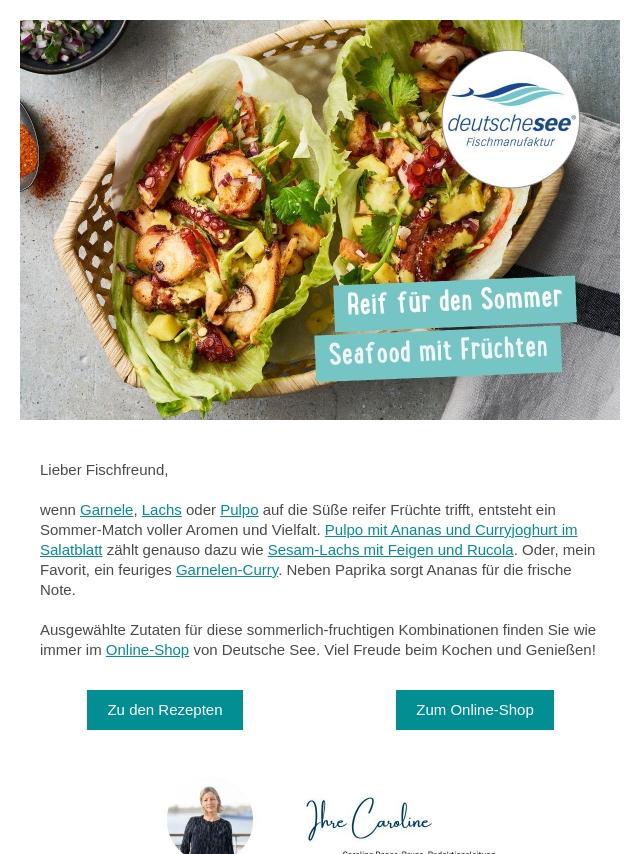Open the Garnele link
The height and width of the screenshot is (854, 640).
pyautogui.click(x=106, y=510)
